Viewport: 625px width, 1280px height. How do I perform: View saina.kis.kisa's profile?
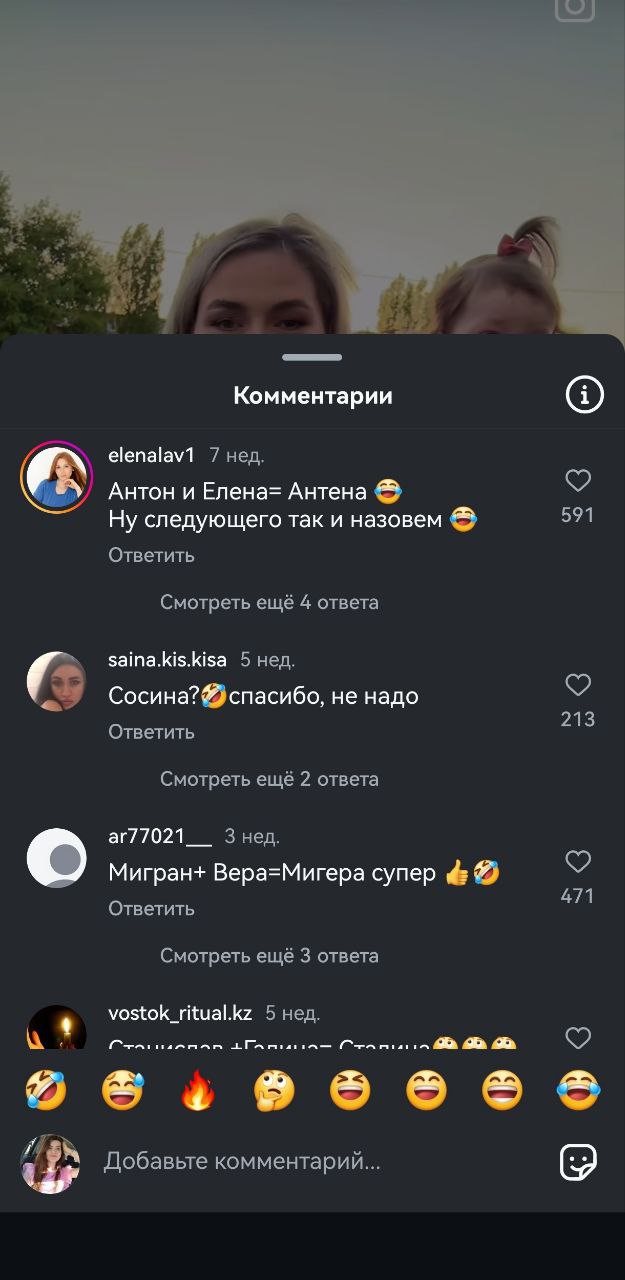click(x=56, y=681)
